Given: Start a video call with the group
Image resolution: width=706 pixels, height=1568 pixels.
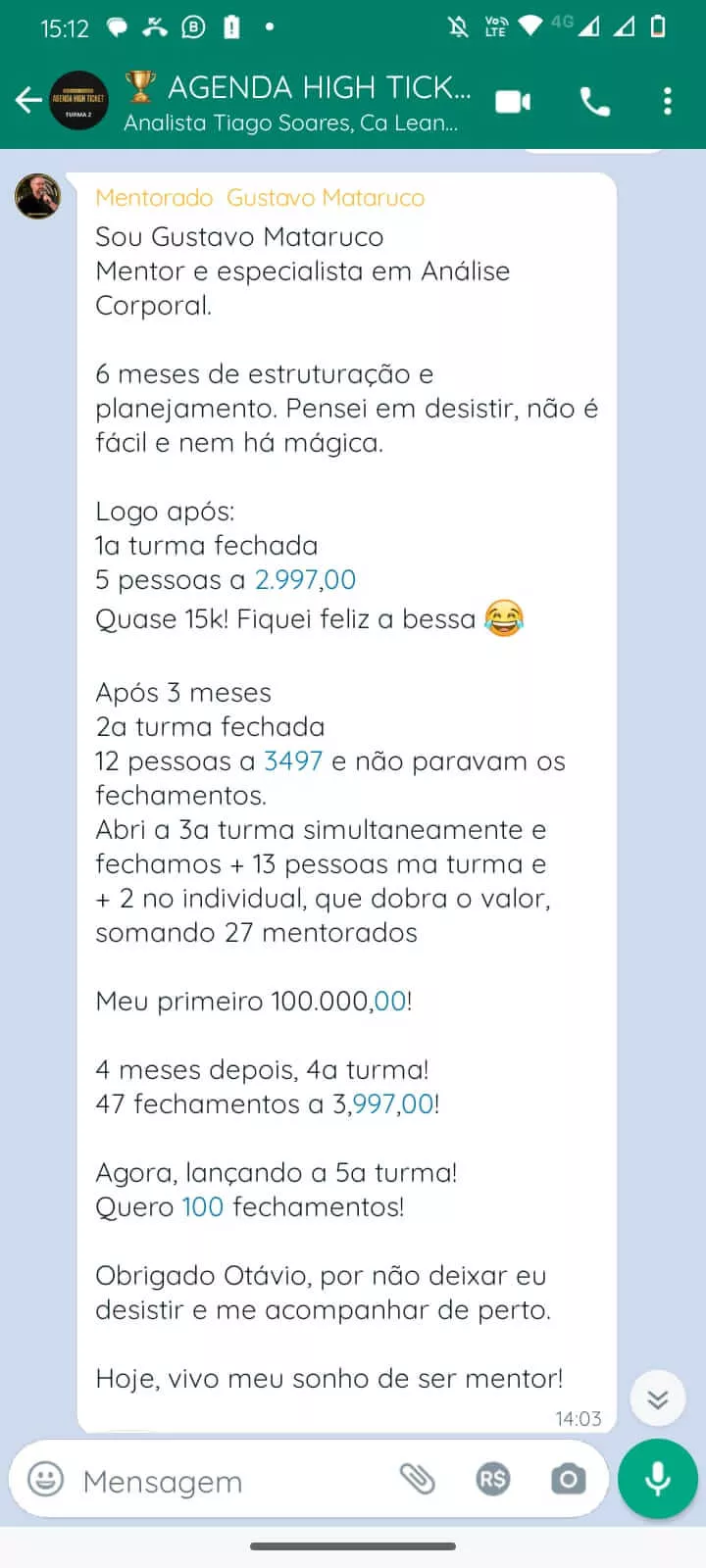Looking at the screenshot, I should point(513,101).
